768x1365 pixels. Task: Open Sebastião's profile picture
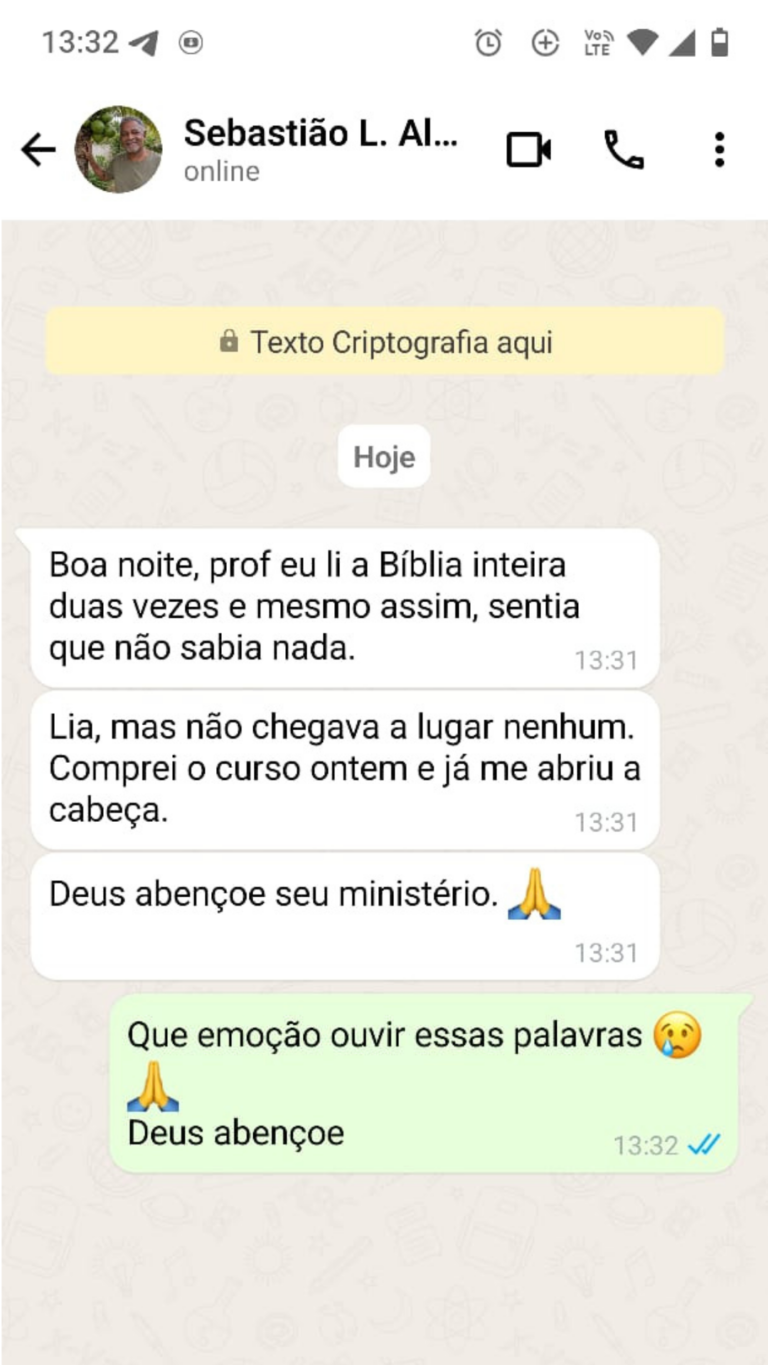118,150
